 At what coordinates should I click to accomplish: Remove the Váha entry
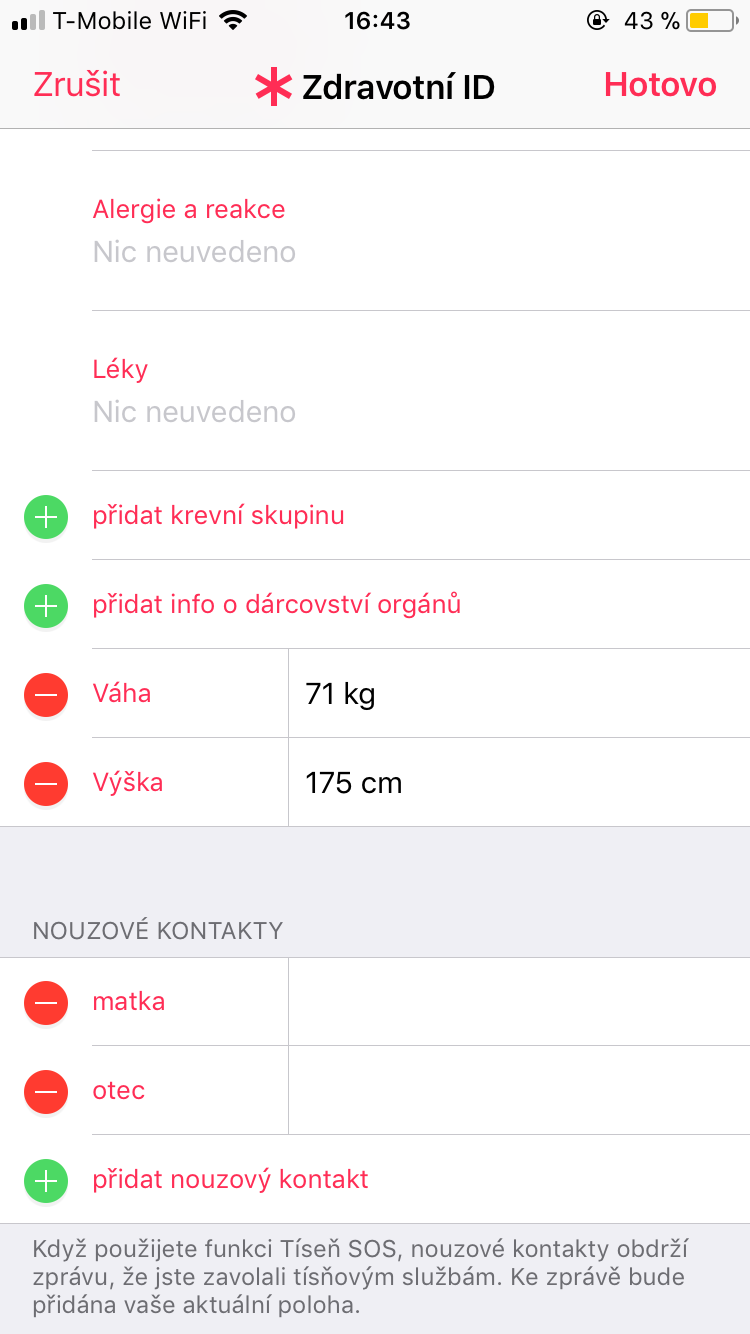click(x=46, y=694)
